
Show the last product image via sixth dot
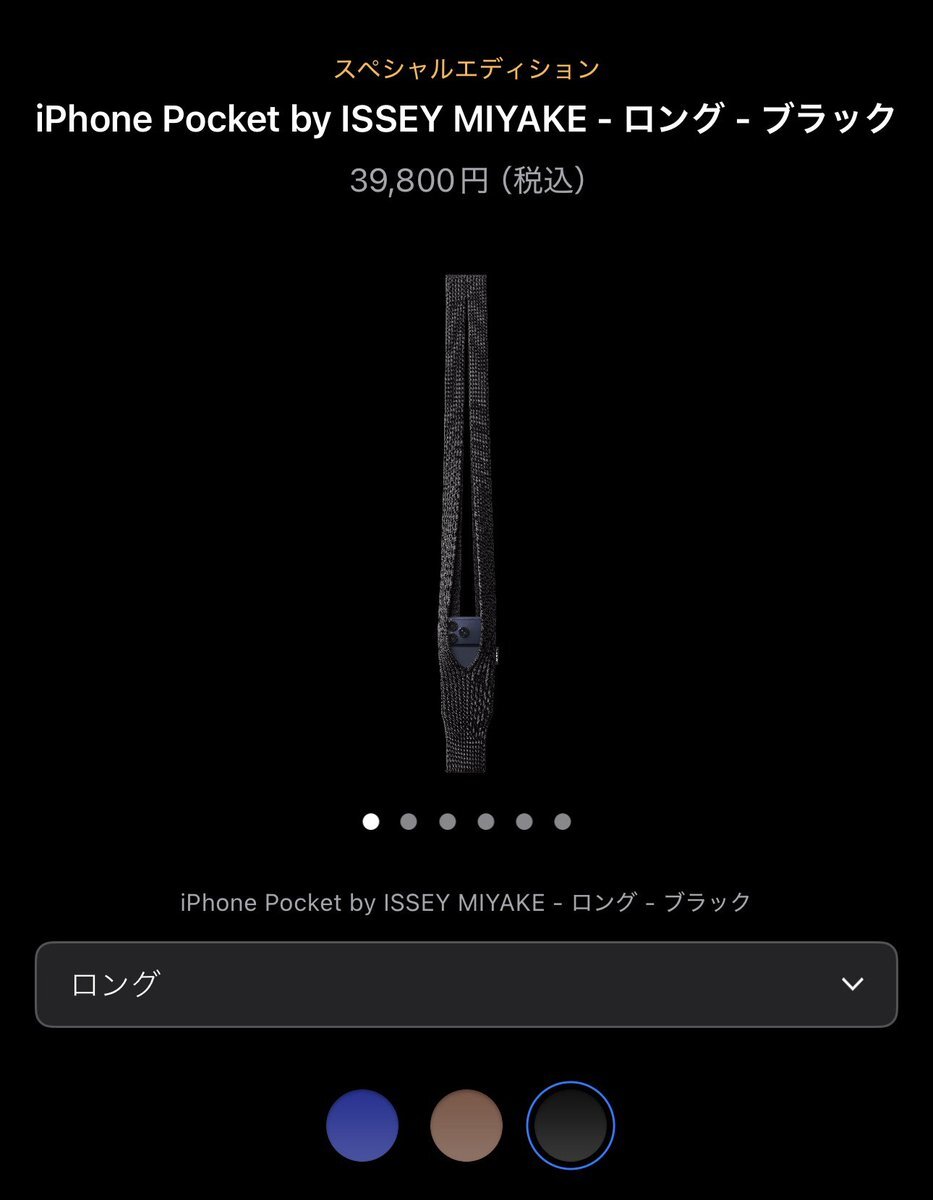click(563, 822)
